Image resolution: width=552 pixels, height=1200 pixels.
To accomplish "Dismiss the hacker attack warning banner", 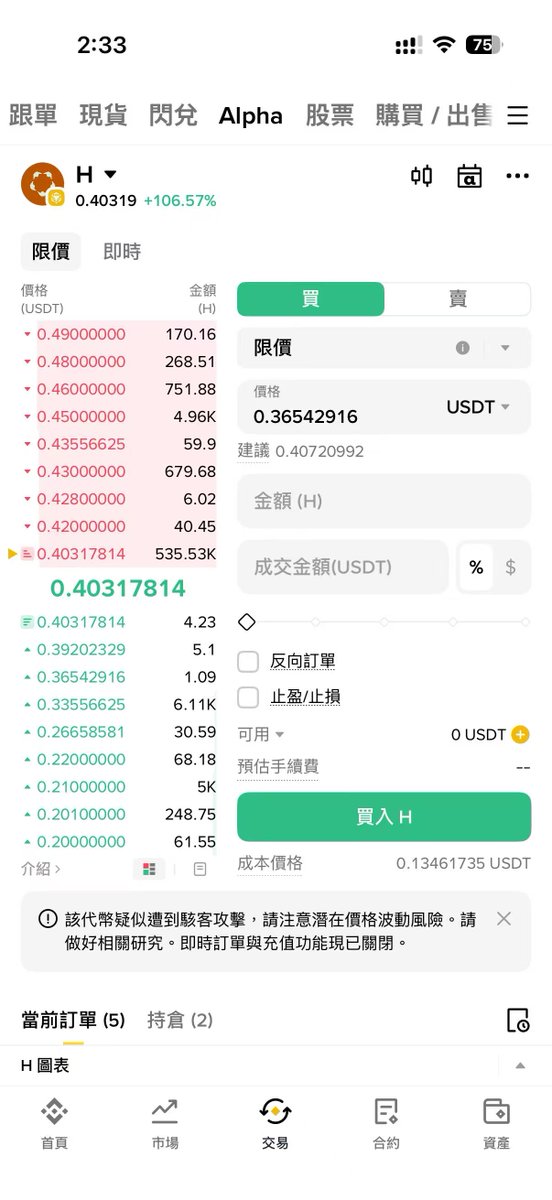I will tap(504, 918).
